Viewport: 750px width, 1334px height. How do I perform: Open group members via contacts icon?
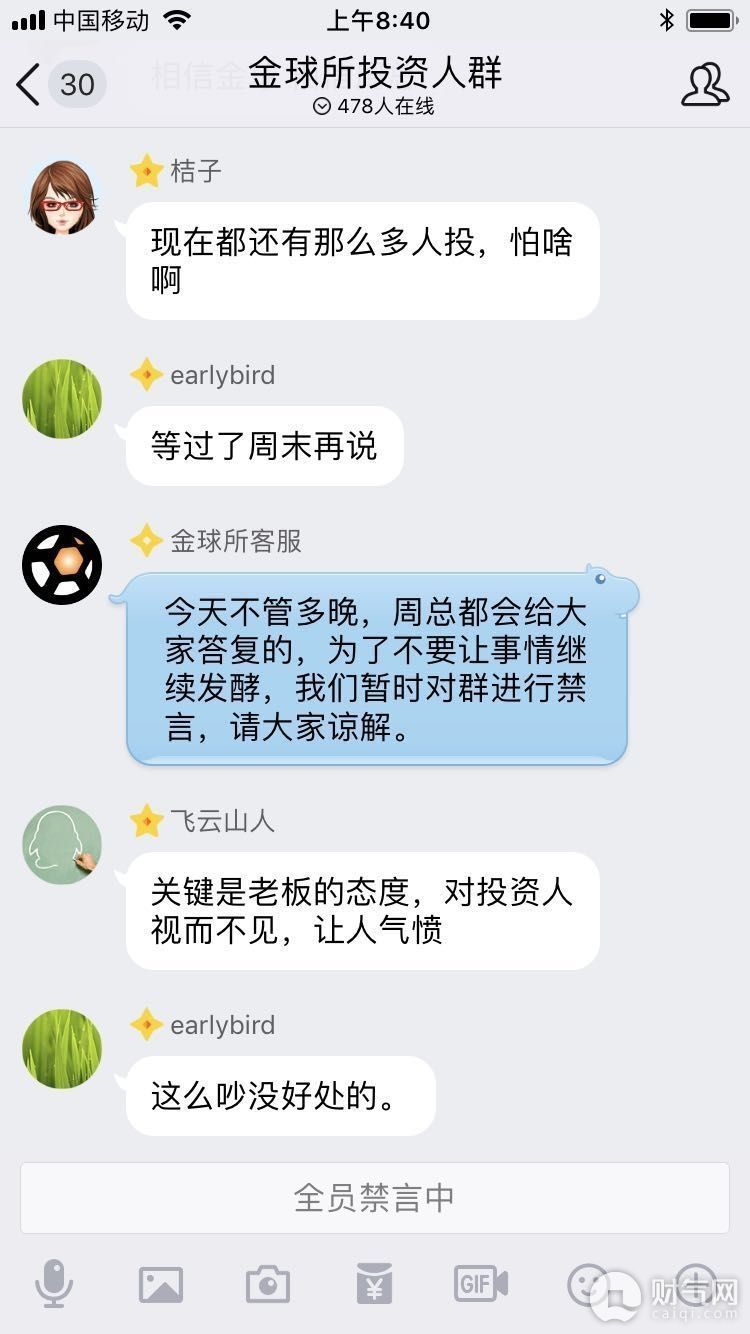705,85
